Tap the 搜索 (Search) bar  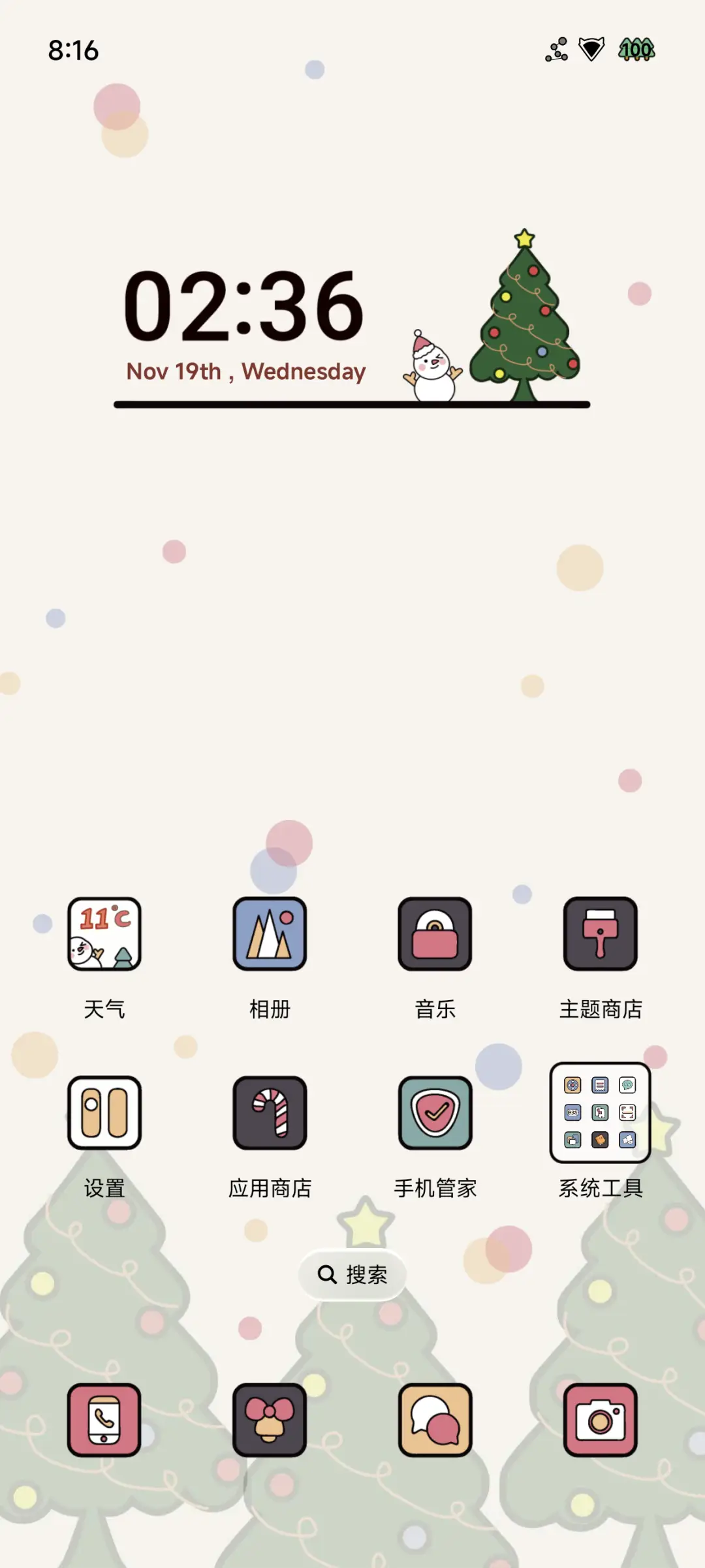pyautogui.click(x=352, y=1274)
